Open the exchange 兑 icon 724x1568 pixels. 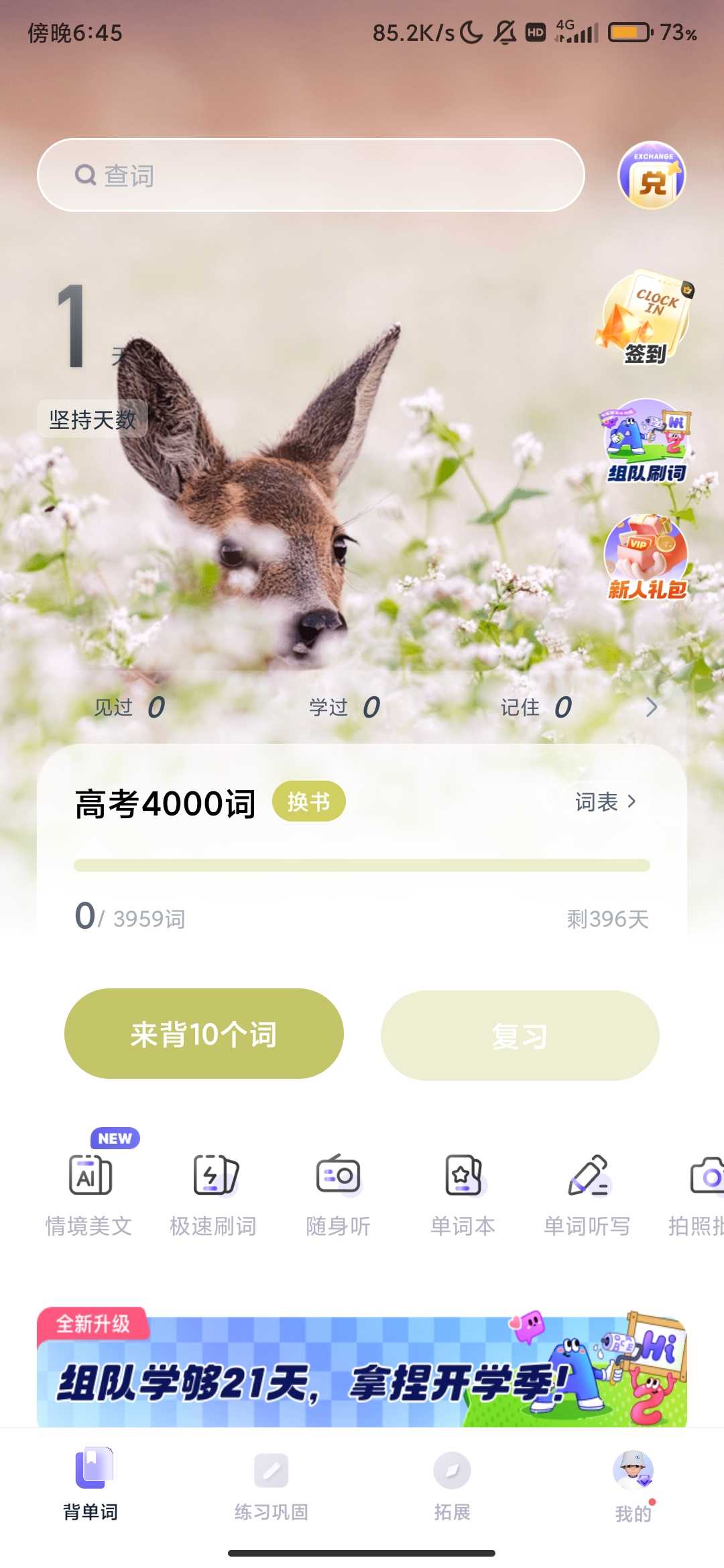click(x=651, y=176)
